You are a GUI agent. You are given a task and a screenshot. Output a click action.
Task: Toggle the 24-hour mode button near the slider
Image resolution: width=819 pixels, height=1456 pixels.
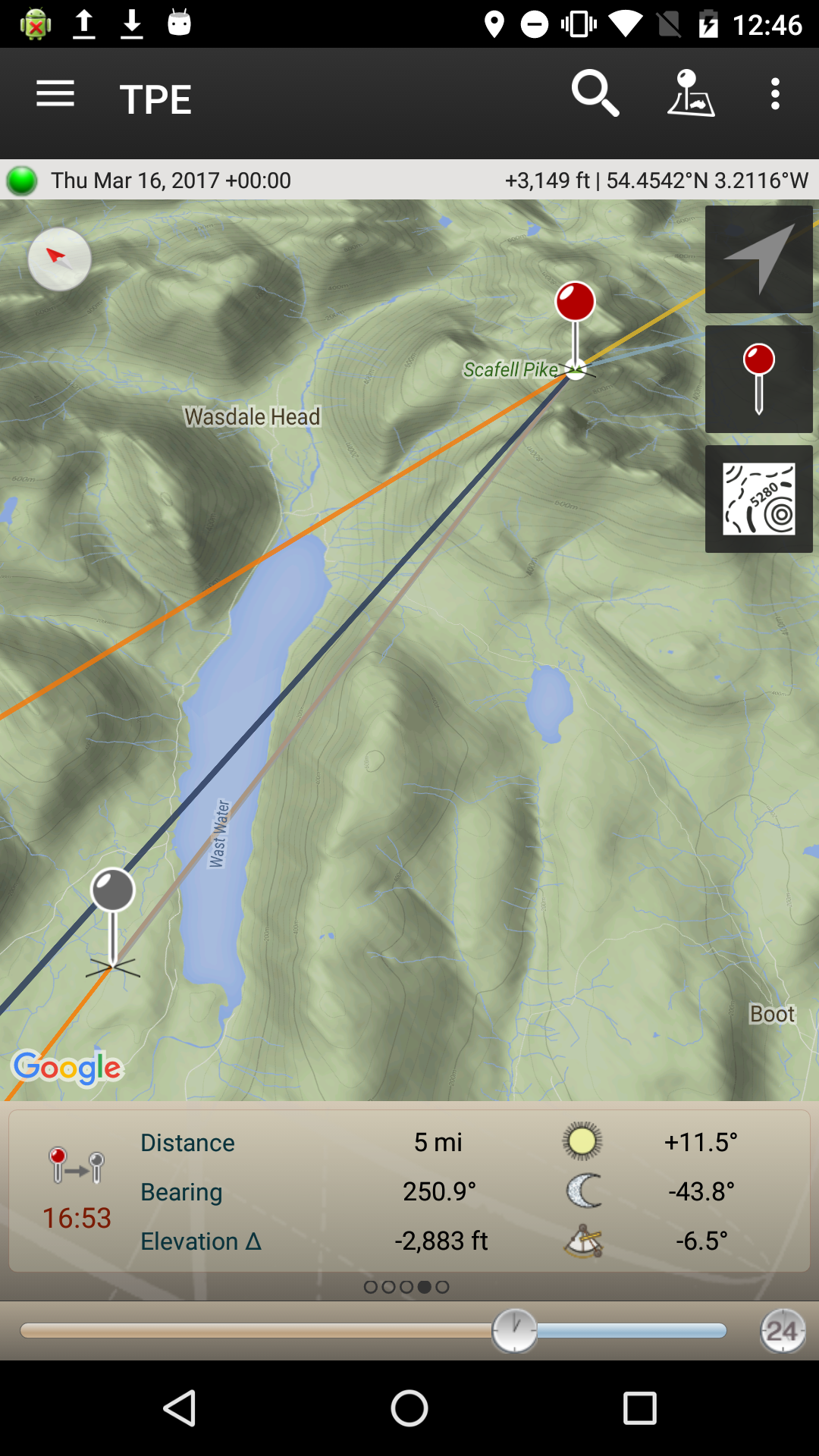click(x=783, y=1332)
